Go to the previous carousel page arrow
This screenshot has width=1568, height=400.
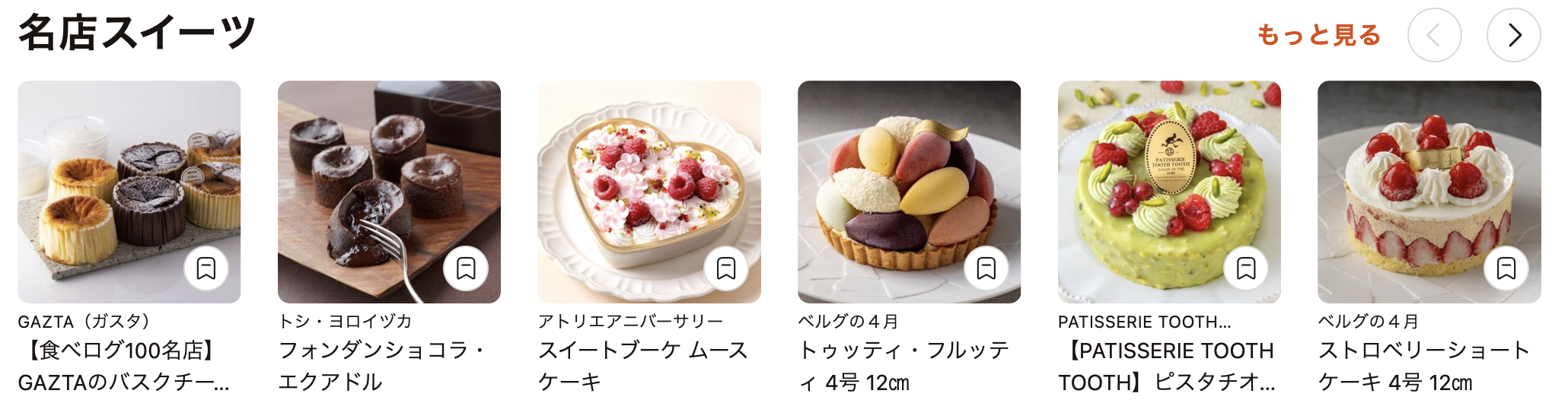1434,35
